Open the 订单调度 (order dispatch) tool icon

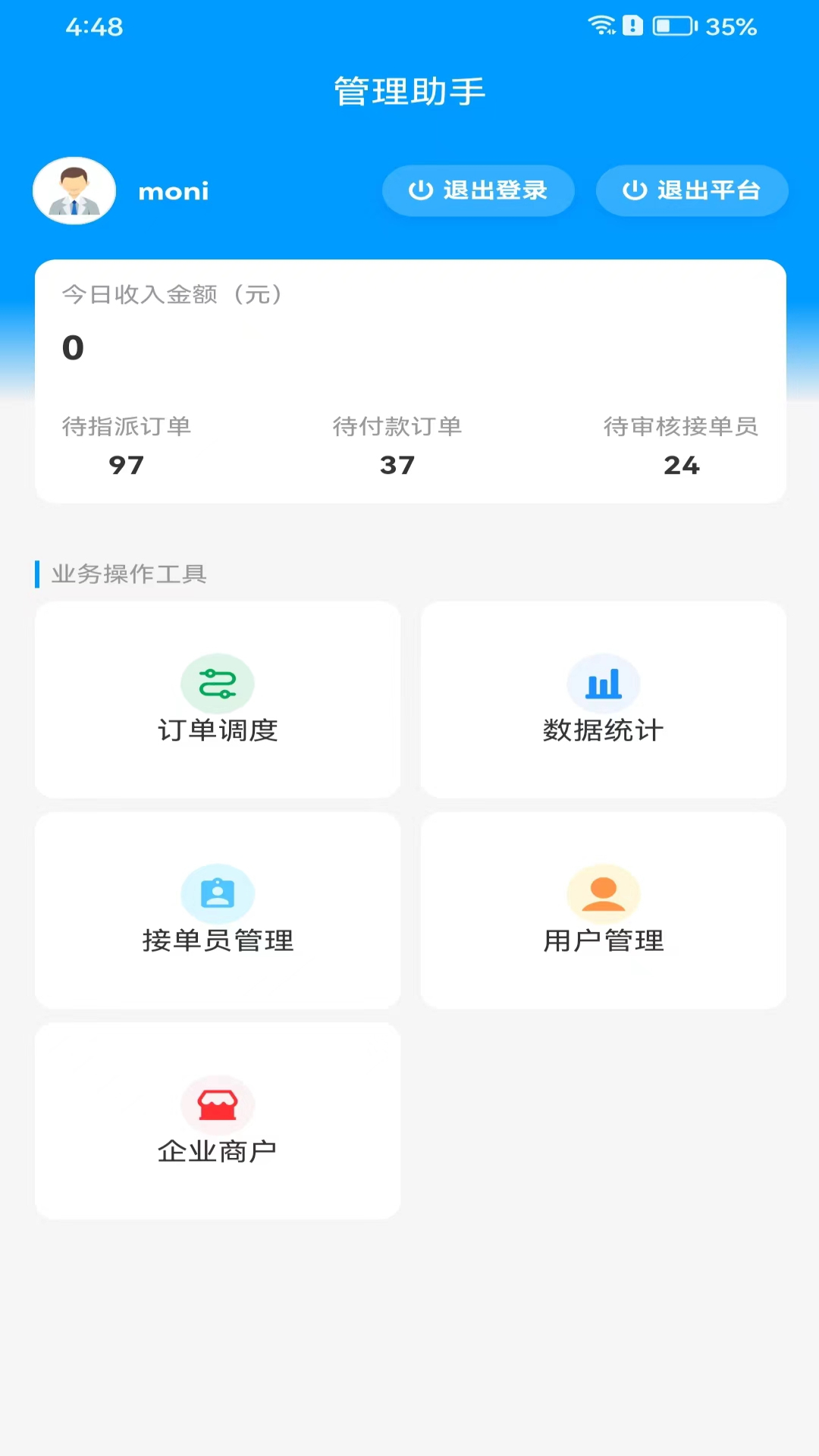click(x=218, y=683)
